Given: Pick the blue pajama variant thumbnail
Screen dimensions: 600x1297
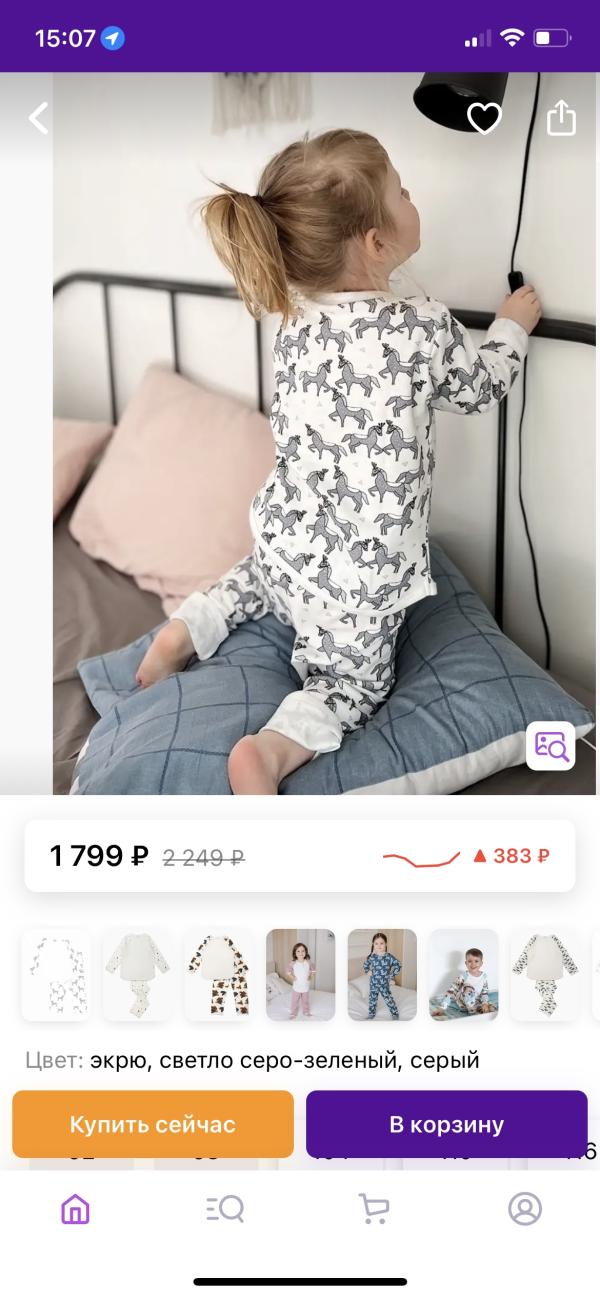Looking at the screenshot, I should coord(382,975).
